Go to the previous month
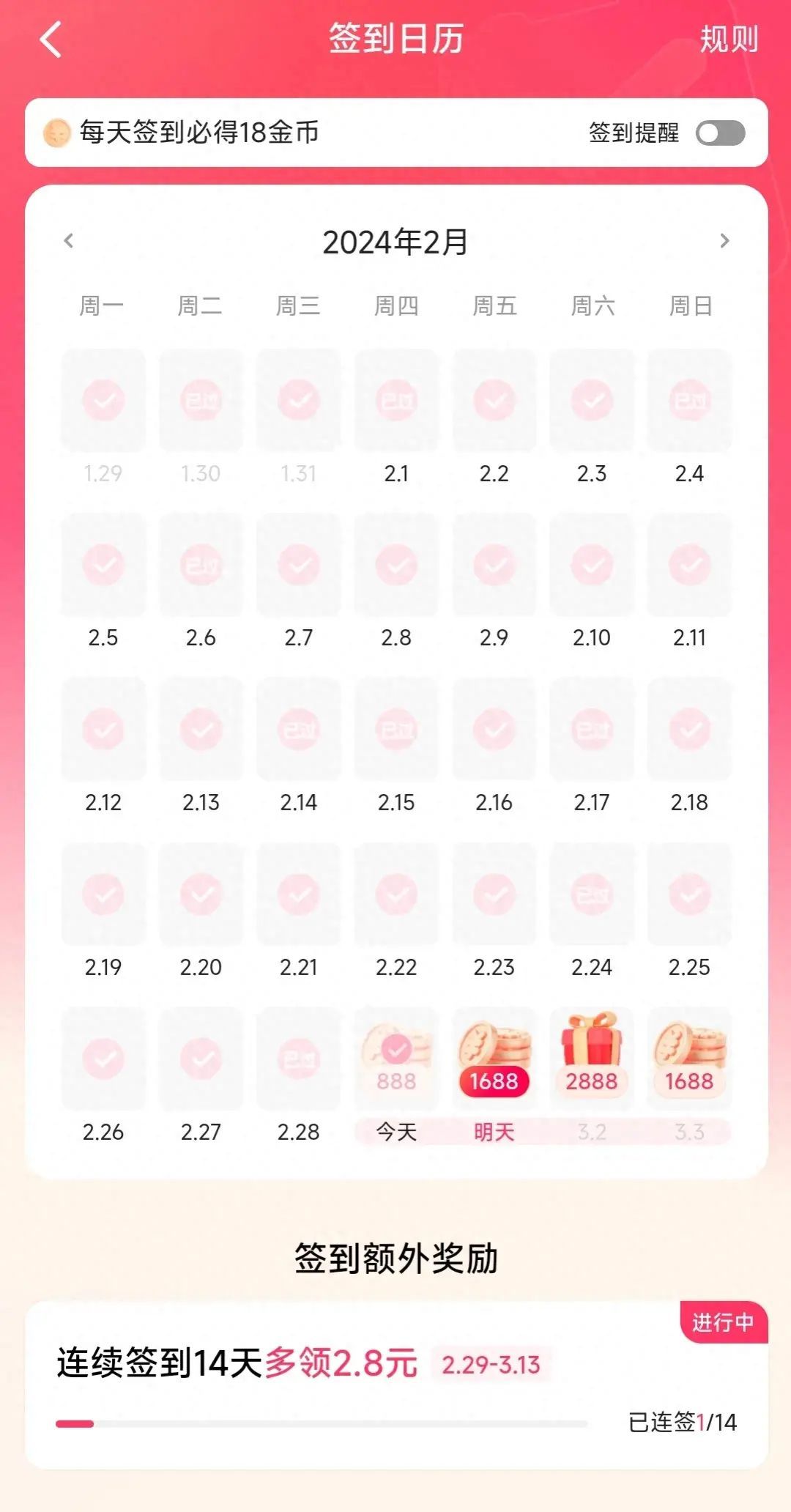The width and height of the screenshot is (791, 1512). tap(69, 241)
